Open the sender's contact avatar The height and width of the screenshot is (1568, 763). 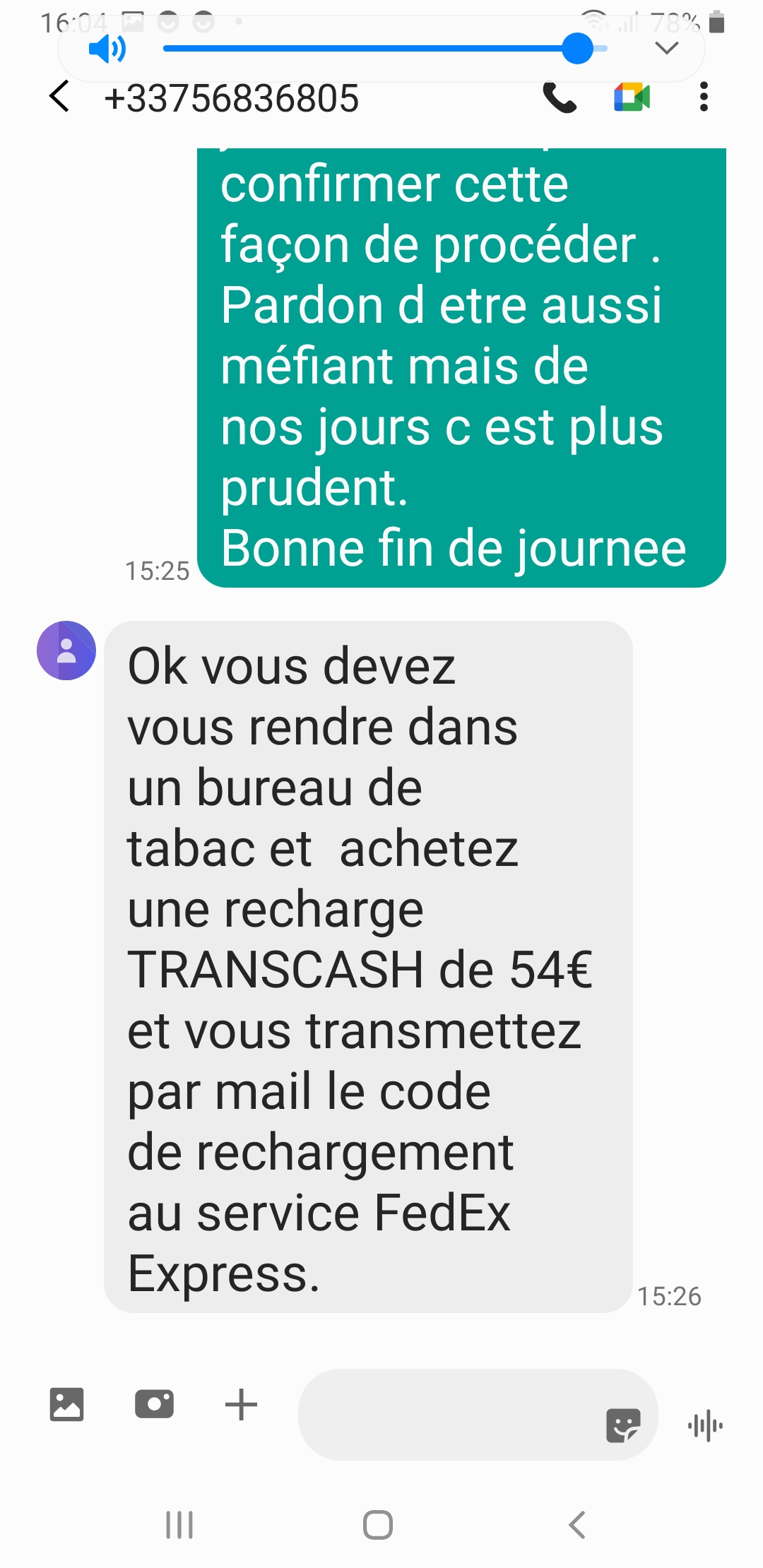[66, 651]
